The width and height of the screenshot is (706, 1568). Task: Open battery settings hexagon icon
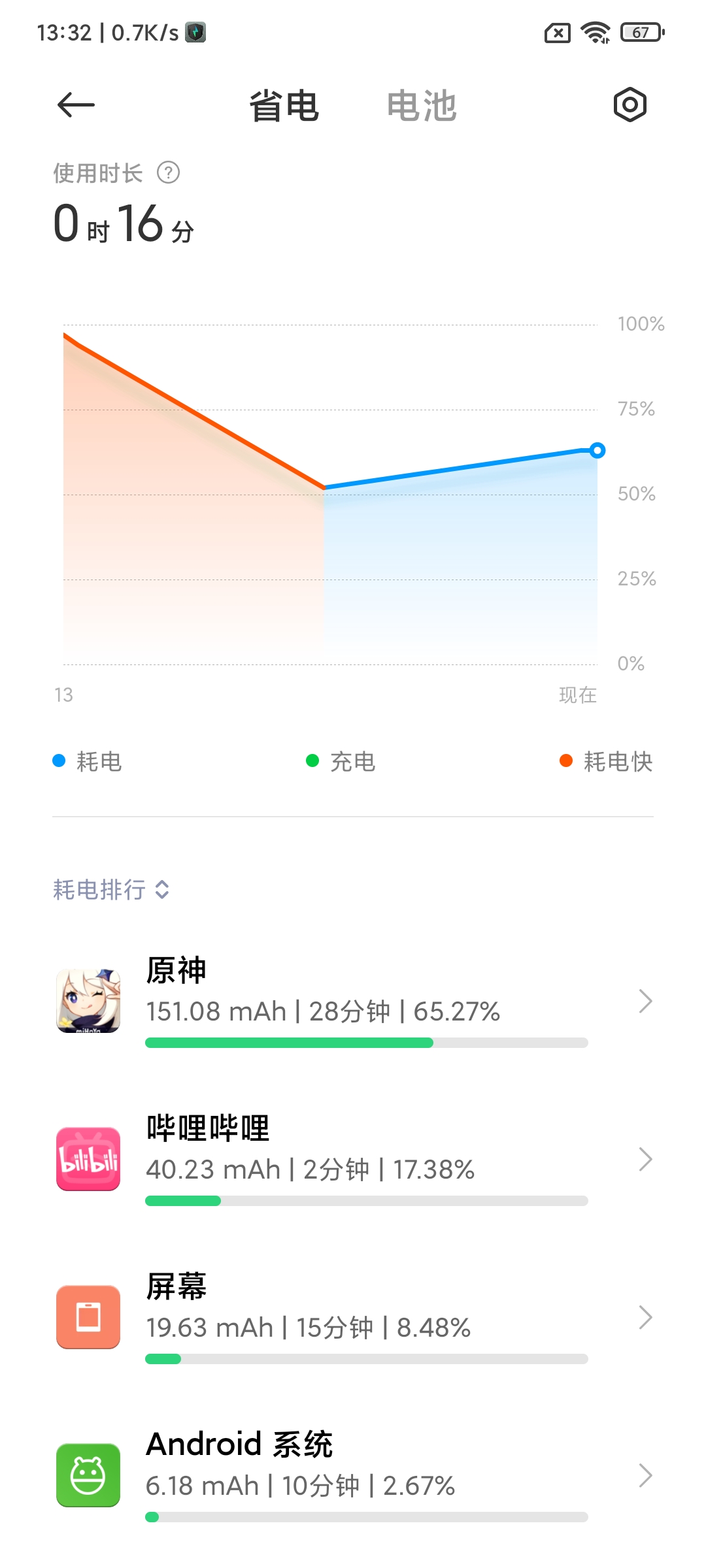(x=630, y=105)
